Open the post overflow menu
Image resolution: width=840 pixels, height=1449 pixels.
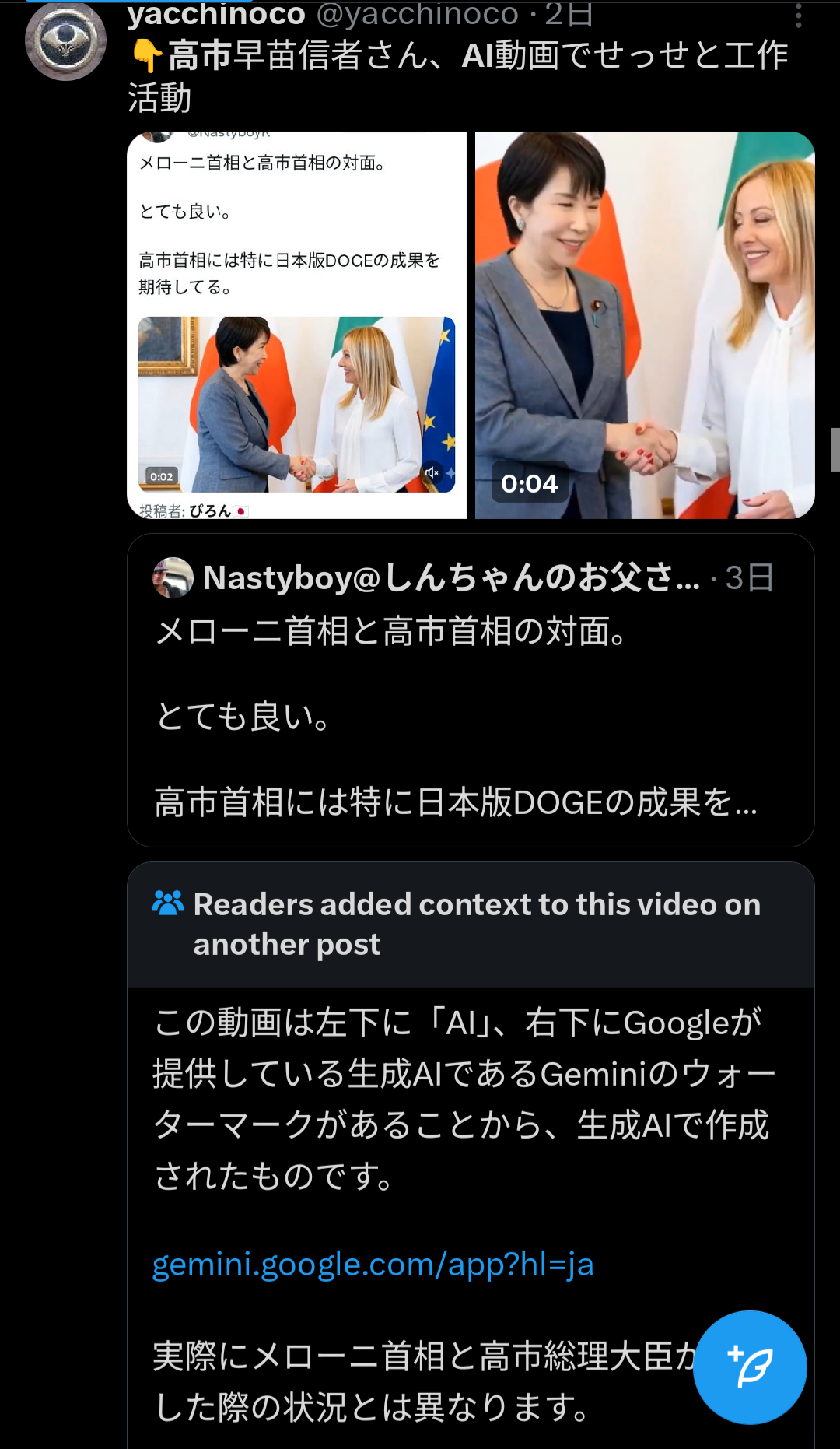[x=799, y=16]
